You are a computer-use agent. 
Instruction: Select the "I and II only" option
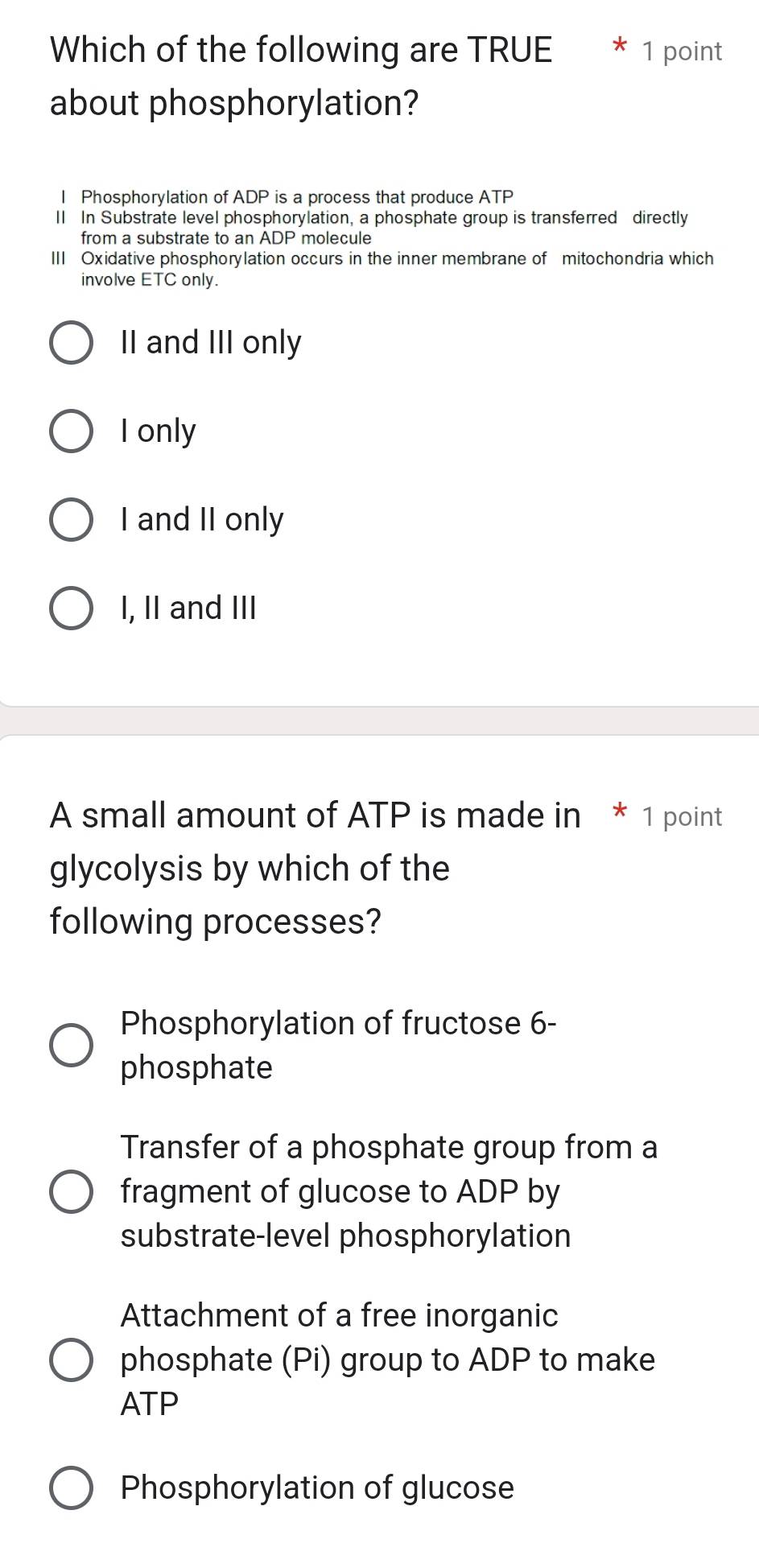click(x=72, y=520)
